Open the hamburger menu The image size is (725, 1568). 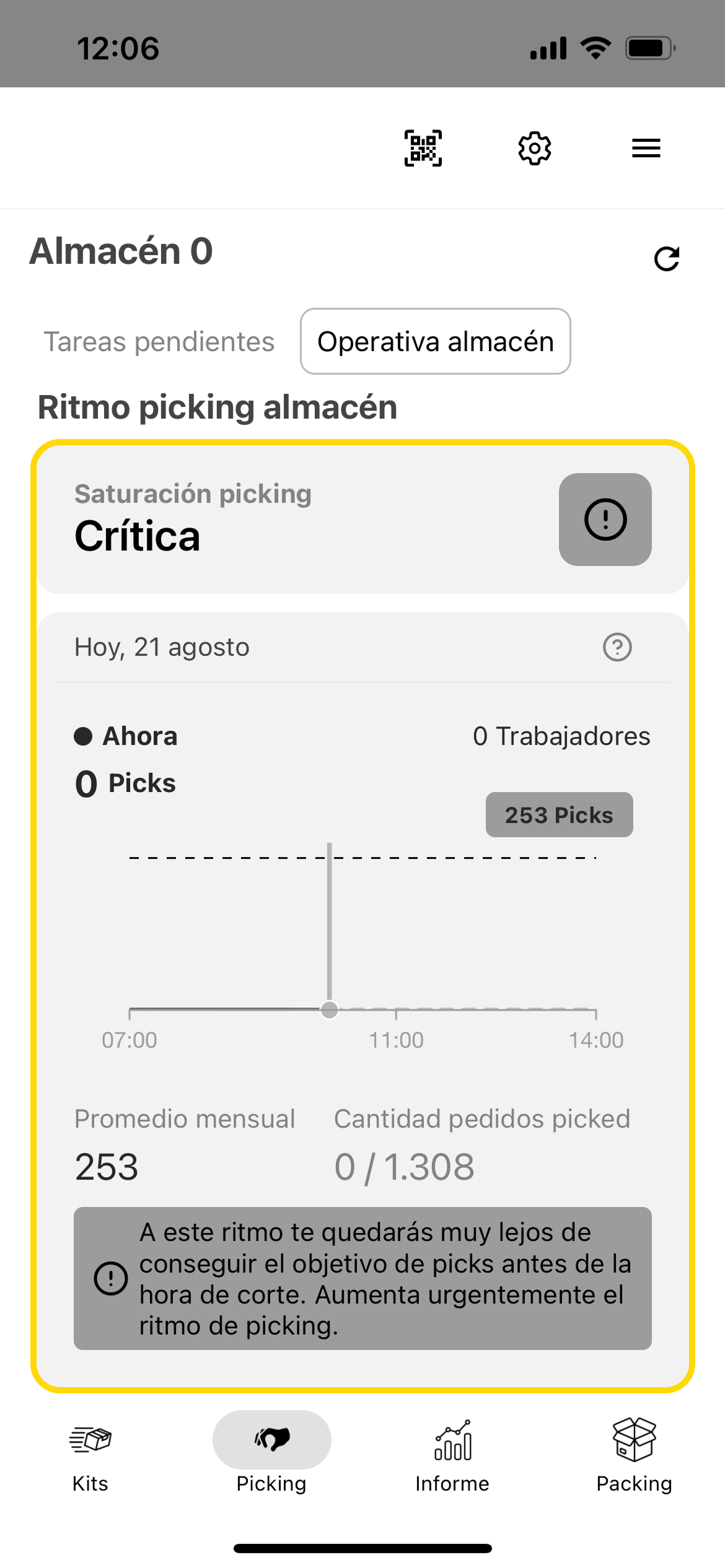[x=646, y=148]
